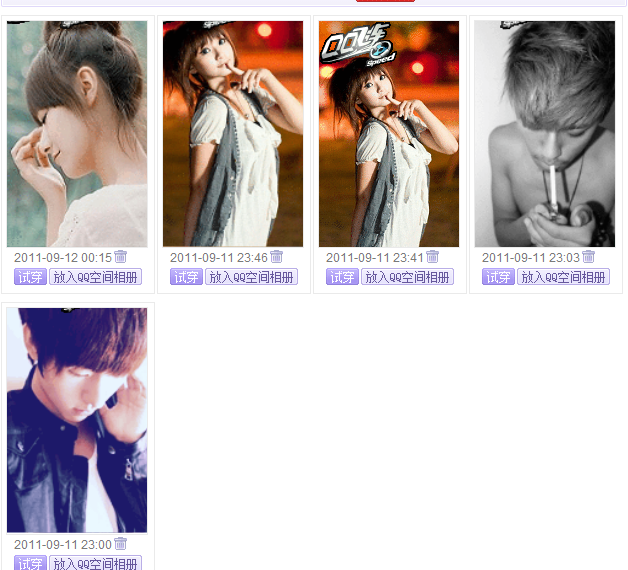Put the 2011-09-11 23:00 photo into QQ空间相册
Screen dimensions: 628x570
coord(95,563)
